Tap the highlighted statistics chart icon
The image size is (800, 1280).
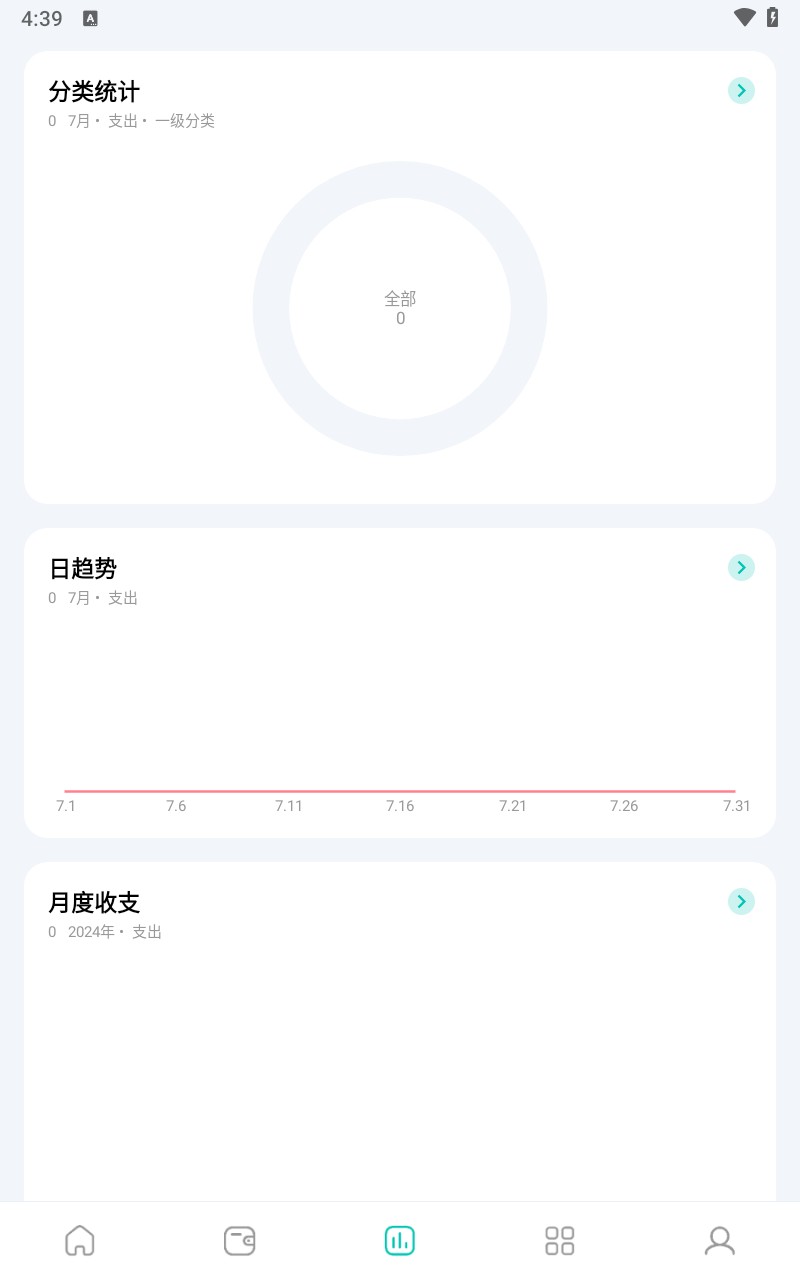(399, 1240)
